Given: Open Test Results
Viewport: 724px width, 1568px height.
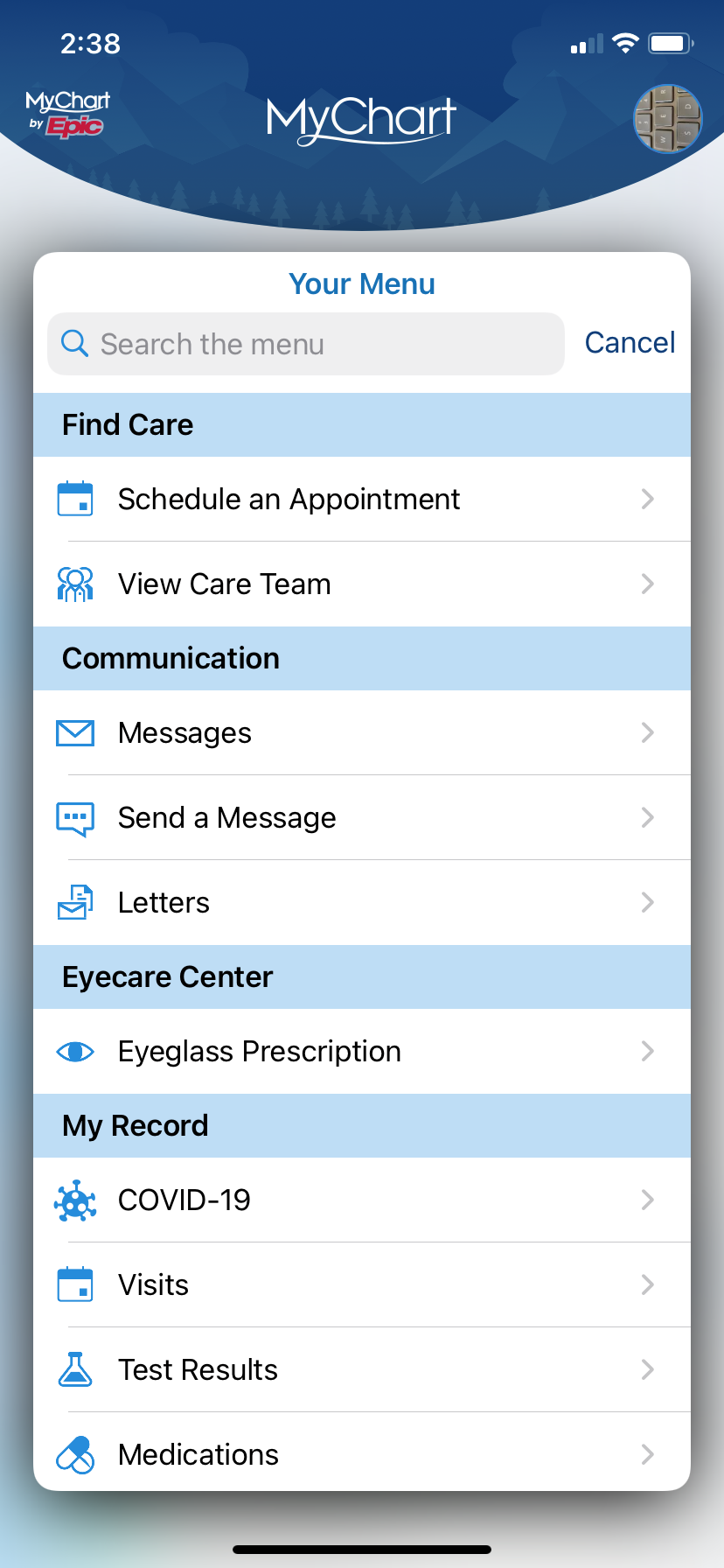Looking at the screenshot, I should [x=362, y=1369].
